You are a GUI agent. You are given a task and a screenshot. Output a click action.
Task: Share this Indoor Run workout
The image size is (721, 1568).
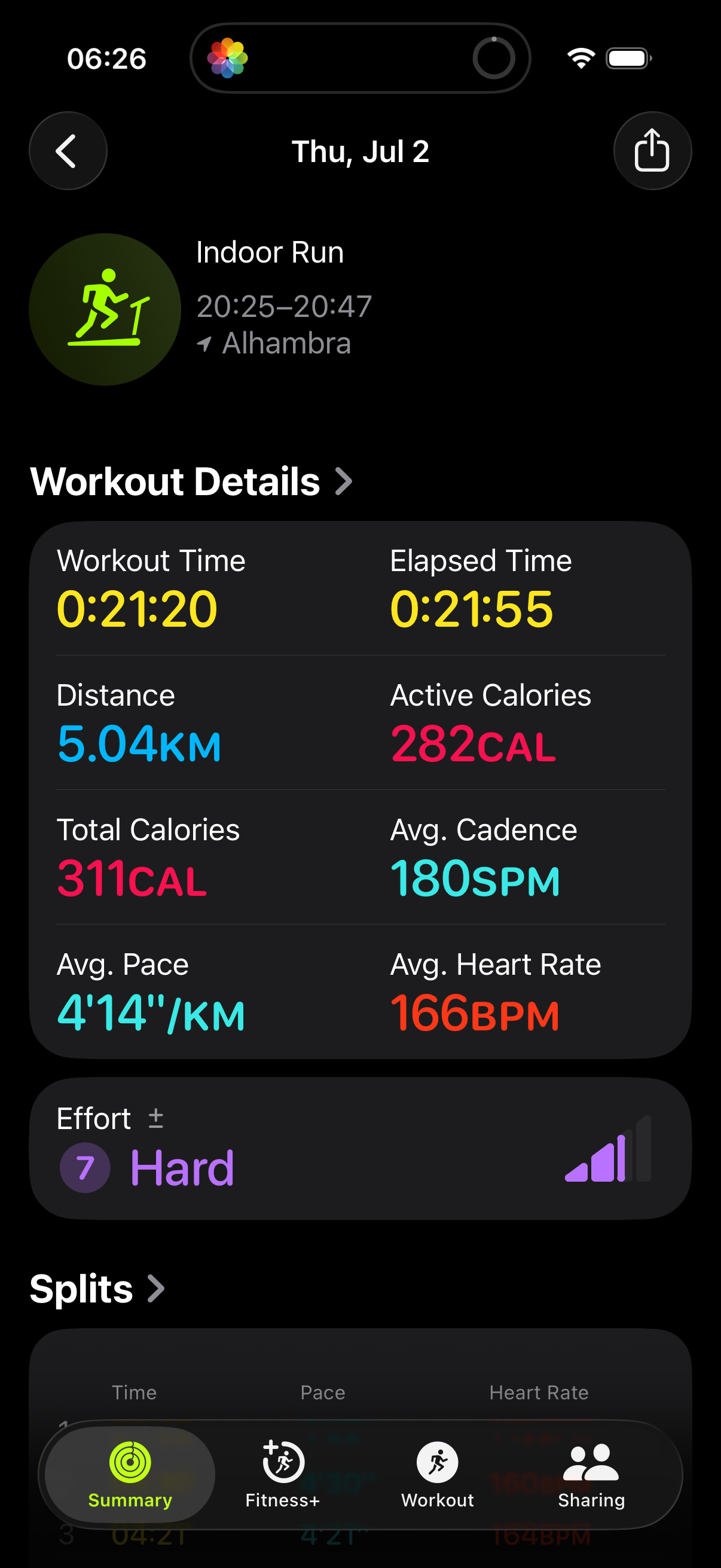coord(652,151)
